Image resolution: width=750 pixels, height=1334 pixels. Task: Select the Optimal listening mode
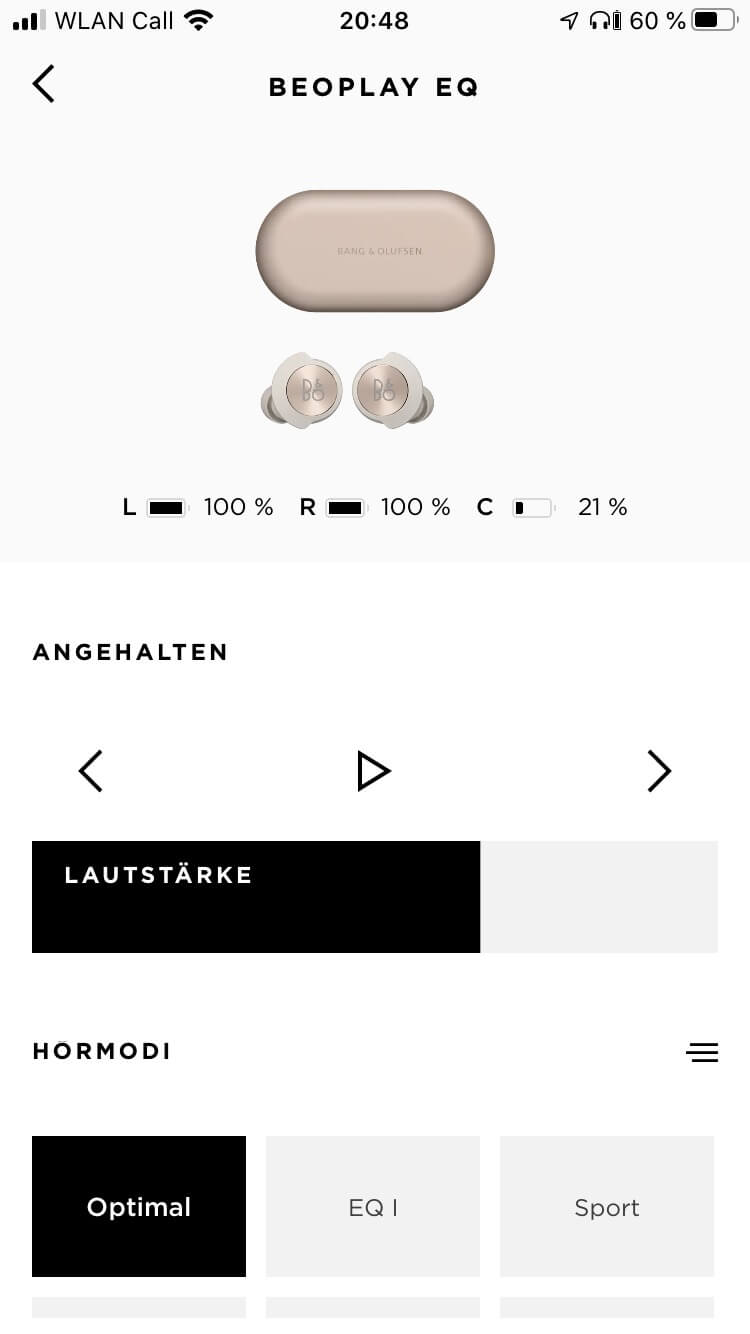click(x=139, y=1207)
